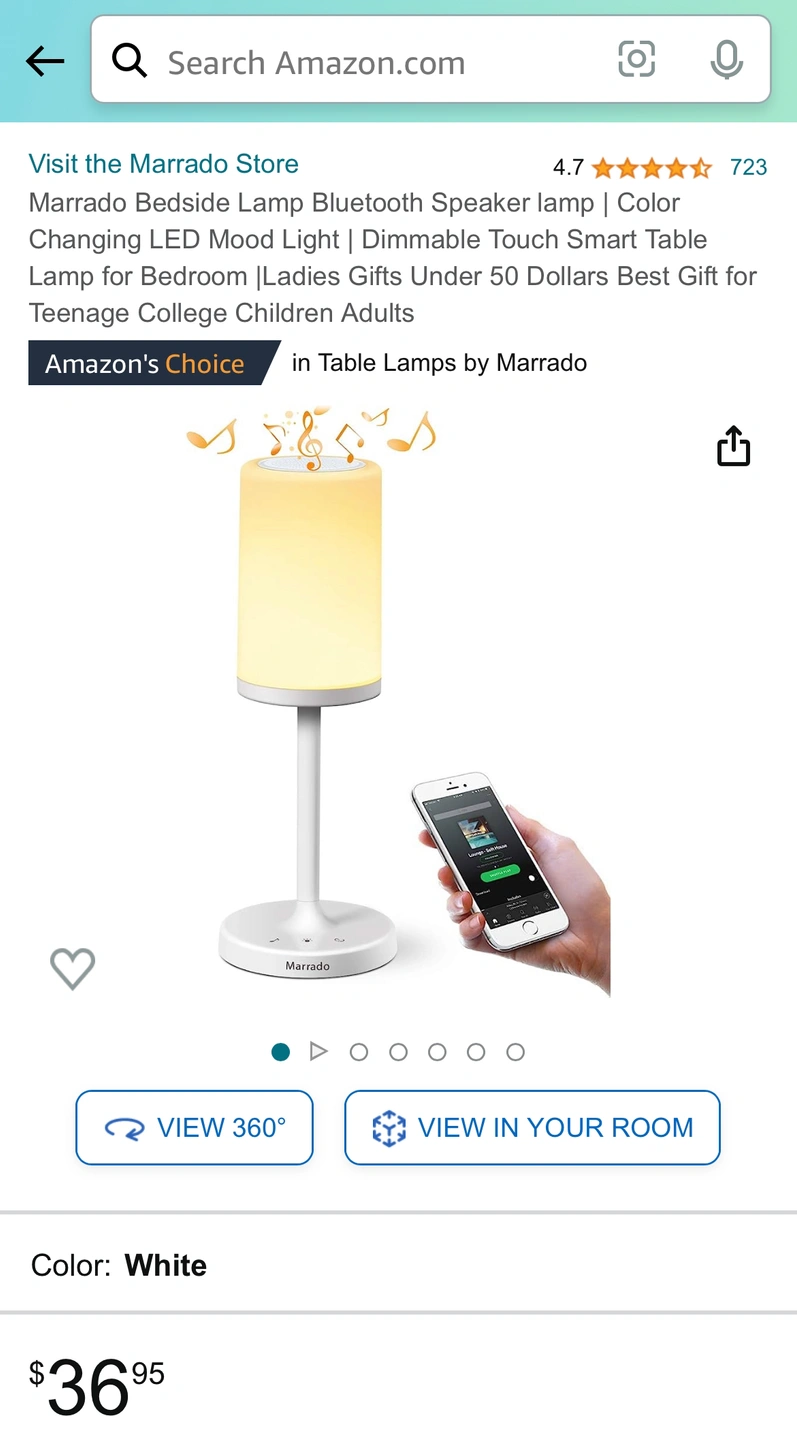Share this lamp product

[733, 446]
